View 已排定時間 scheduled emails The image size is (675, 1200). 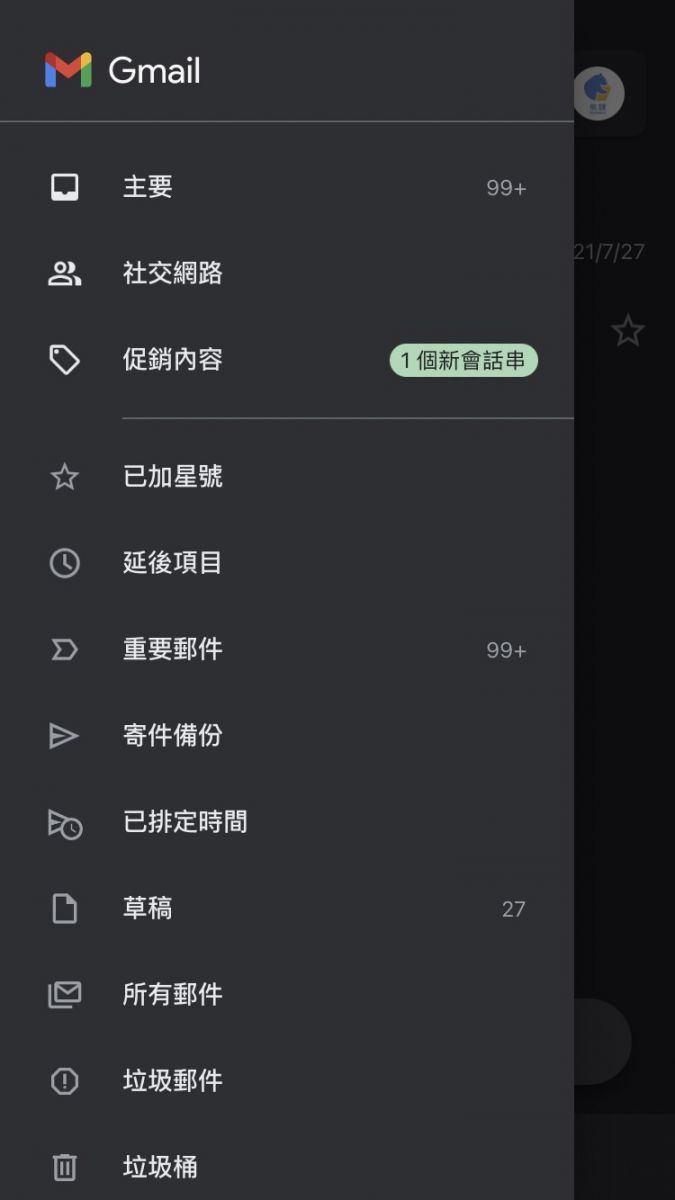[287, 822]
